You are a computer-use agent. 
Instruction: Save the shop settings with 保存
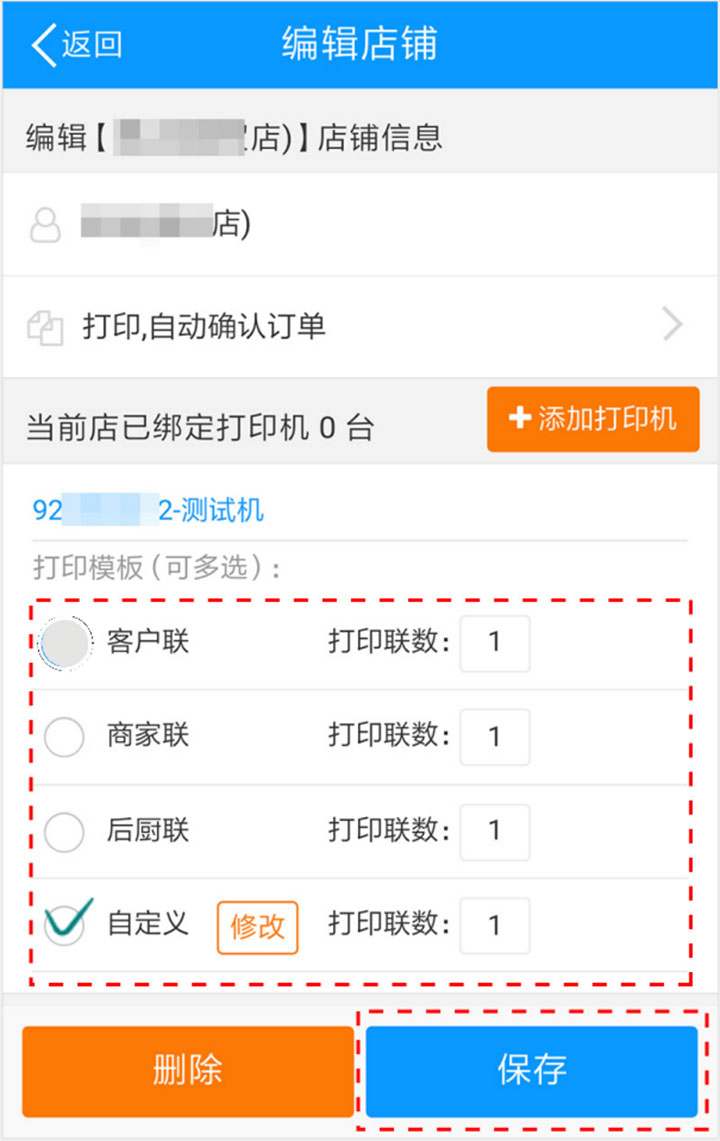pos(531,1070)
